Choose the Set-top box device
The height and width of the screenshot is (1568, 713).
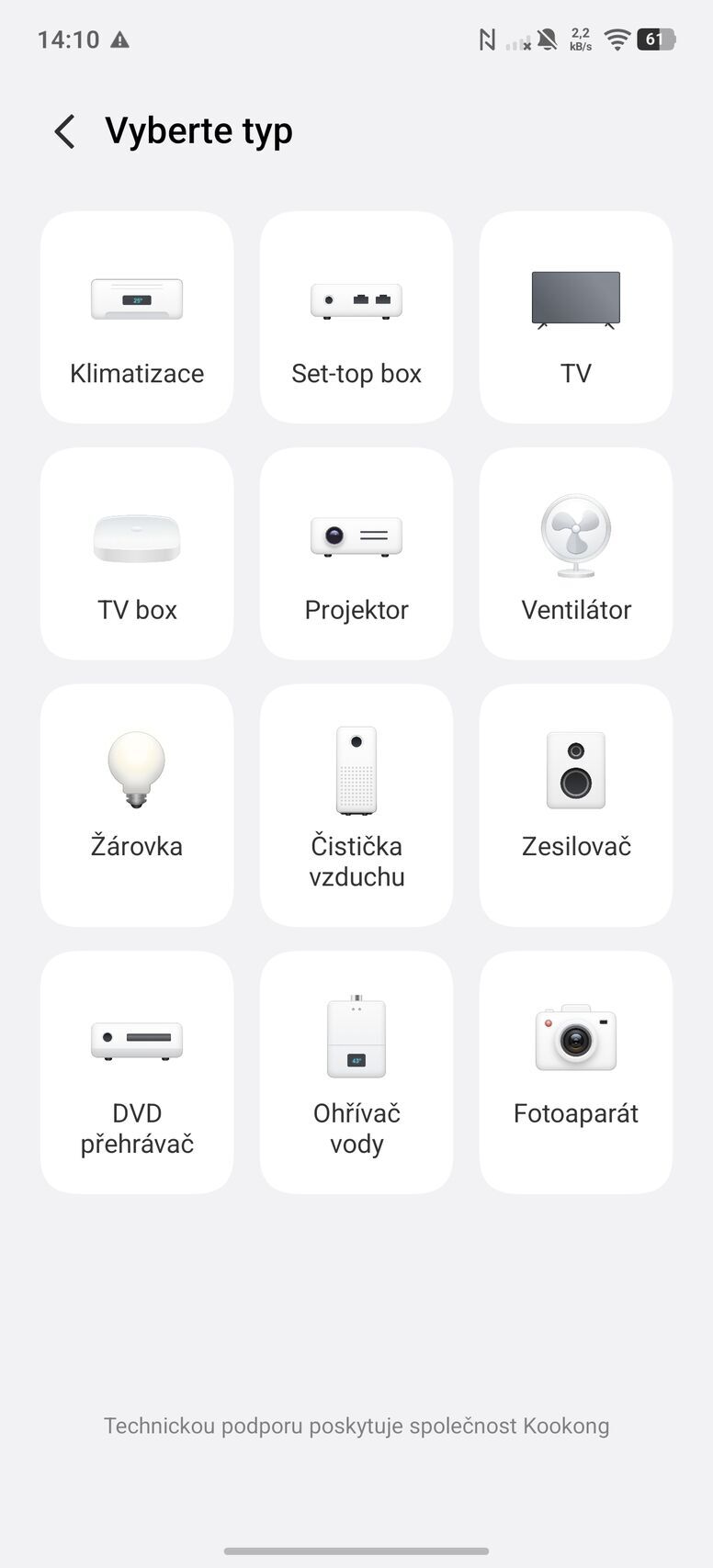pos(356,317)
